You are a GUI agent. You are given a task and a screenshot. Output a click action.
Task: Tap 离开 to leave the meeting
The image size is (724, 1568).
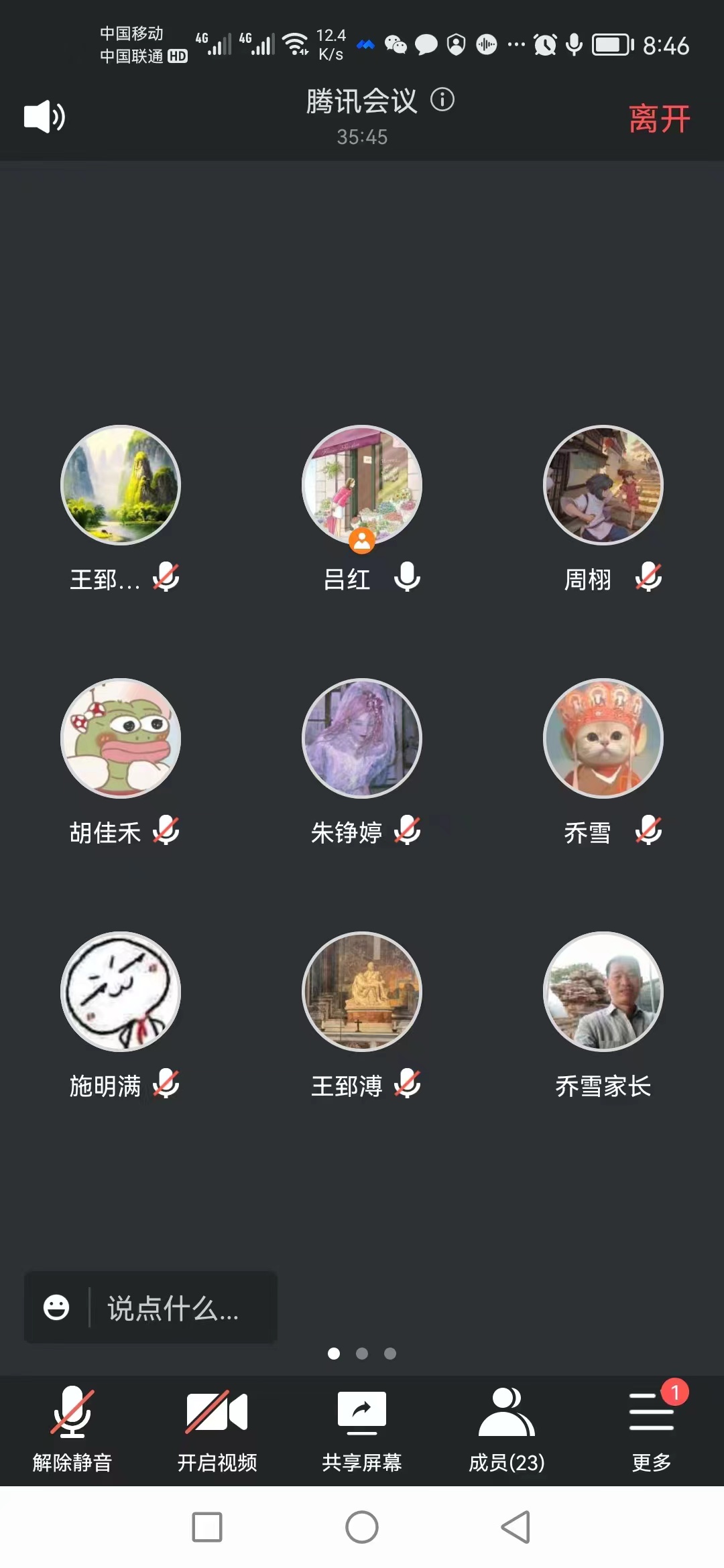[x=659, y=119]
